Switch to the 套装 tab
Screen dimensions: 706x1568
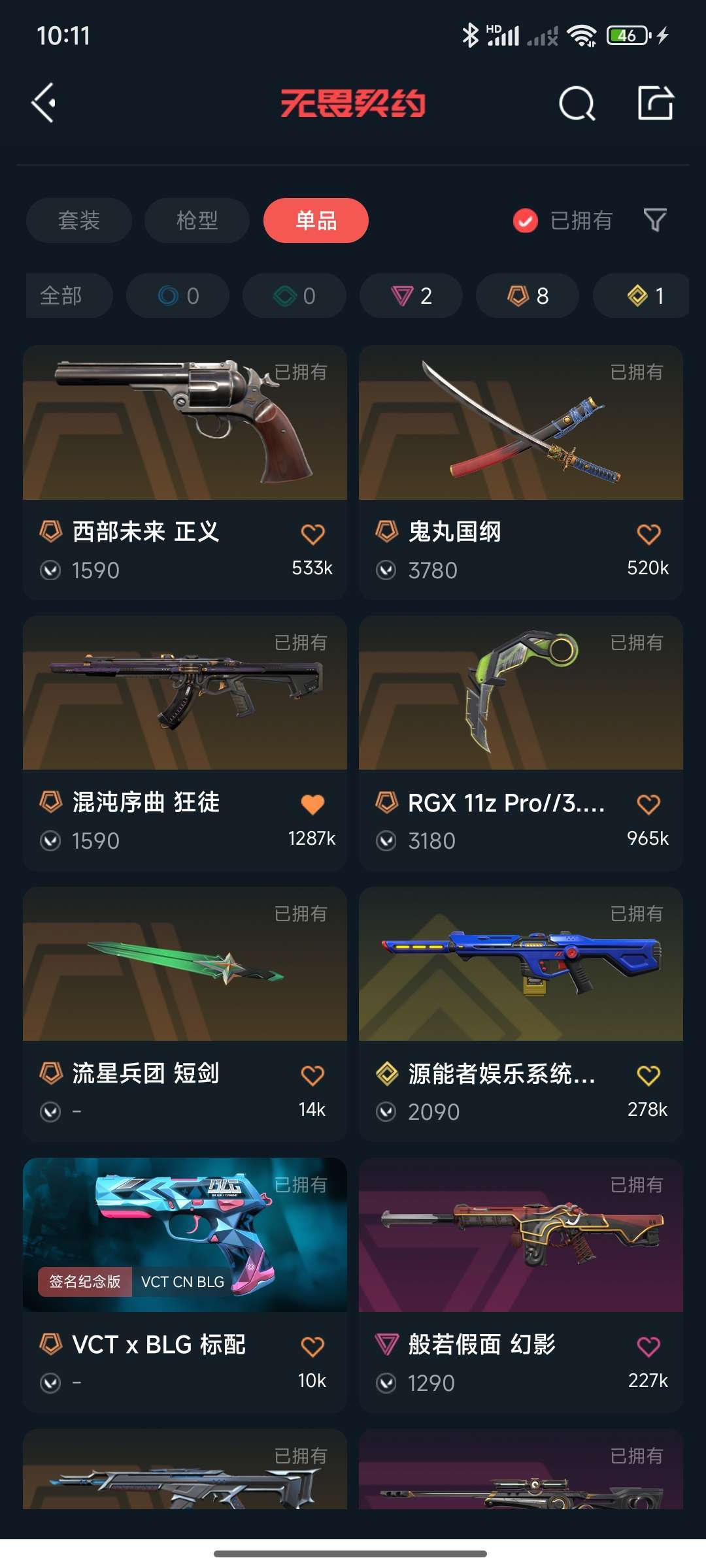79,220
